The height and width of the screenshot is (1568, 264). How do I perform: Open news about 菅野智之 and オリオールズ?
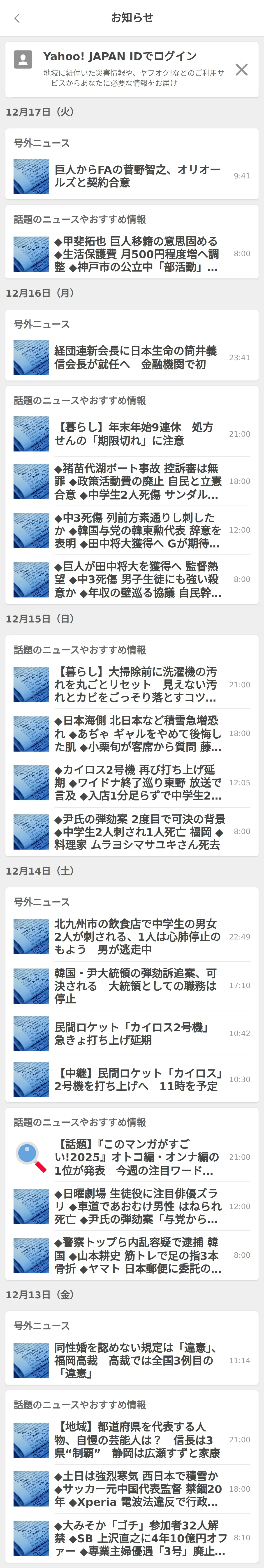click(137, 176)
